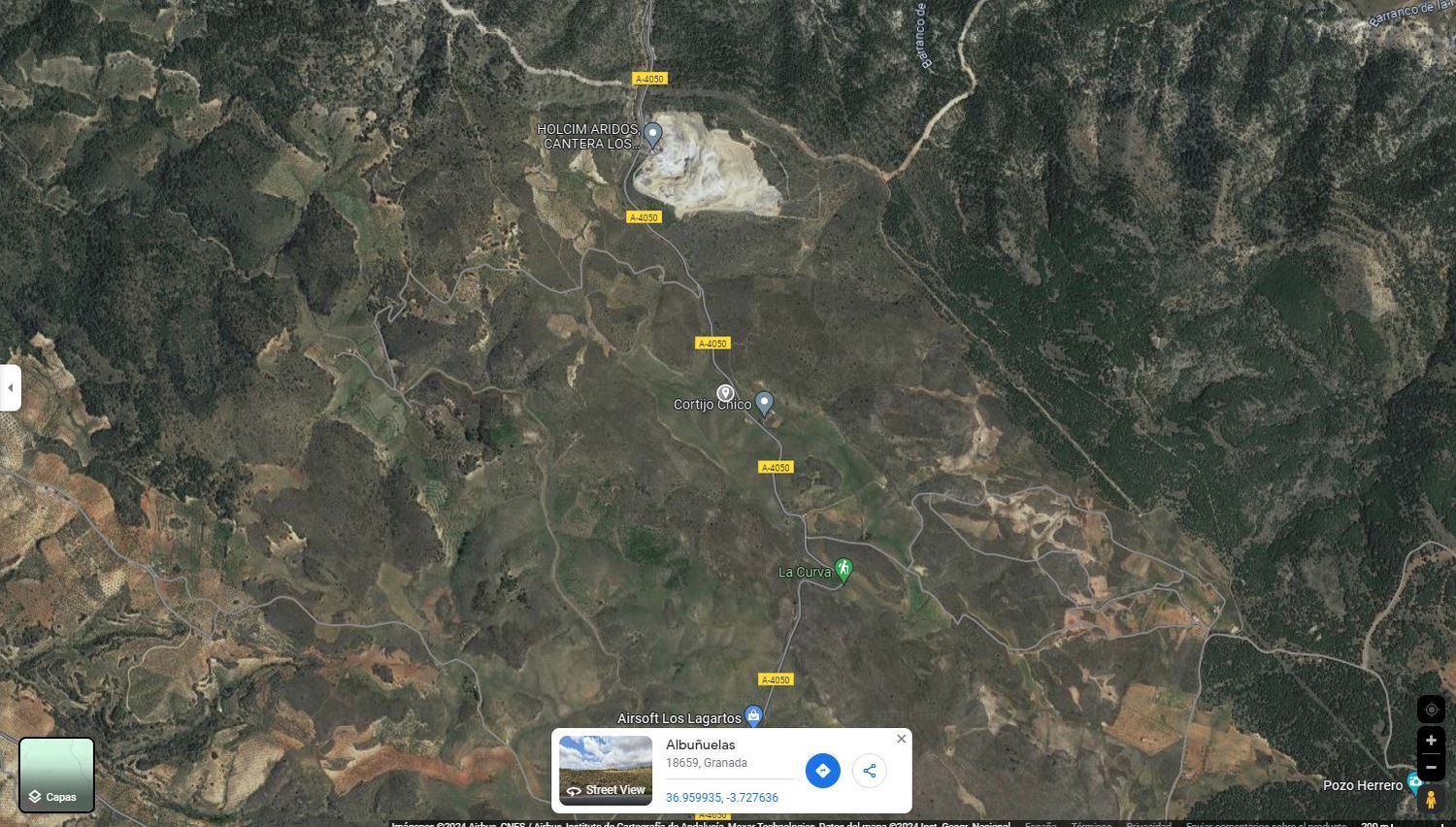This screenshot has width=1456, height=827.
Task: Expand the collapsed side panel
Action: point(10,387)
